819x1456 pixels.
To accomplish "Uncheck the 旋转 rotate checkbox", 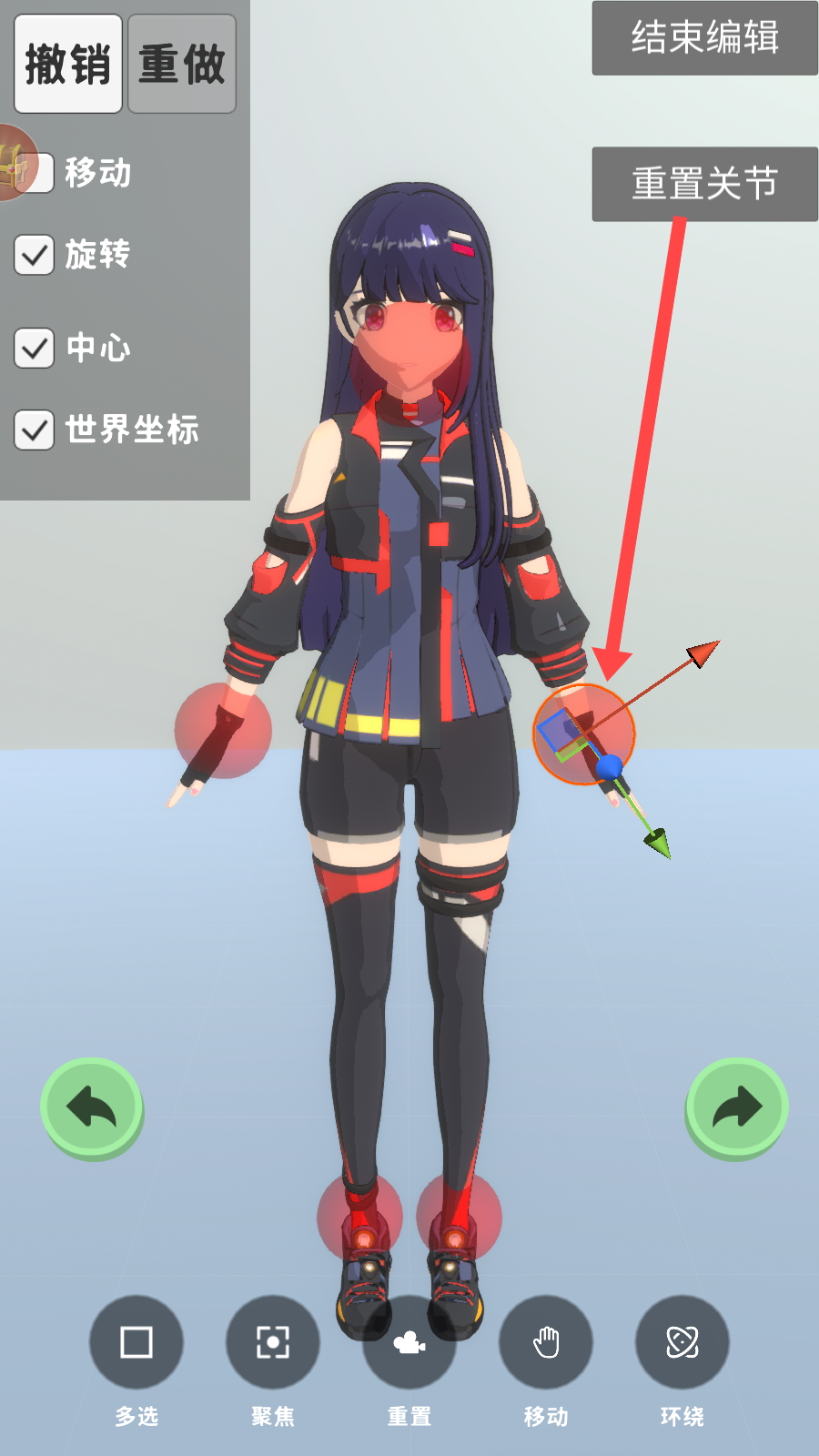I will pyautogui.click(x=35, y=255).
